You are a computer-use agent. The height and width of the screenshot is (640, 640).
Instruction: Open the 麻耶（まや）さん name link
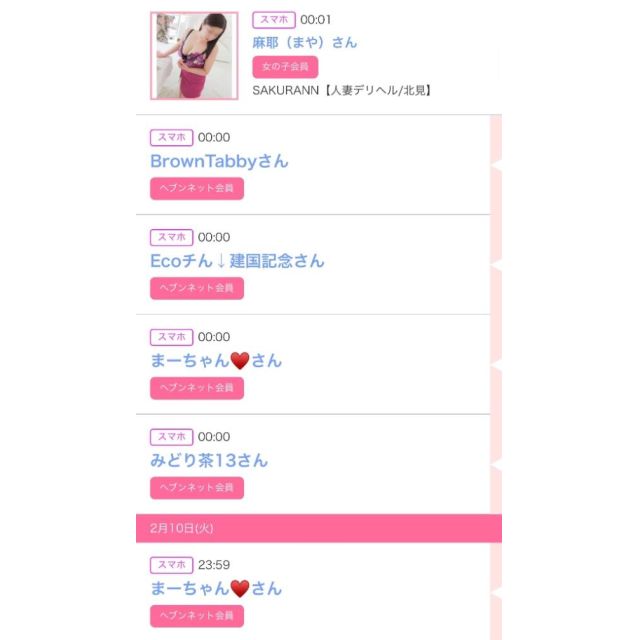pyautogui.click(x=304, y=42)
